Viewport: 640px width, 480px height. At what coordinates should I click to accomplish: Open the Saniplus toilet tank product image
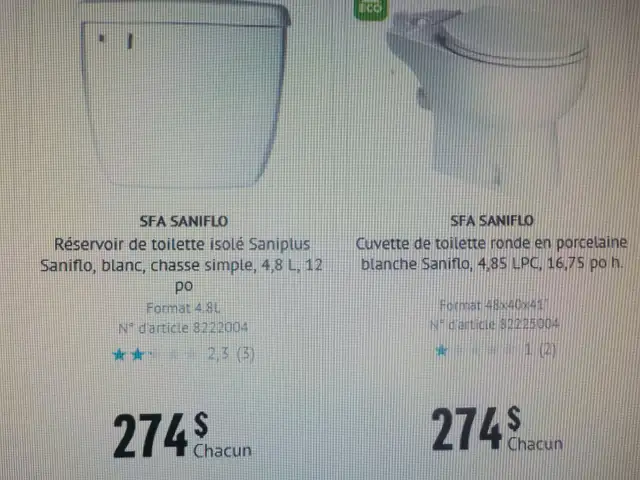pos(184,95)
